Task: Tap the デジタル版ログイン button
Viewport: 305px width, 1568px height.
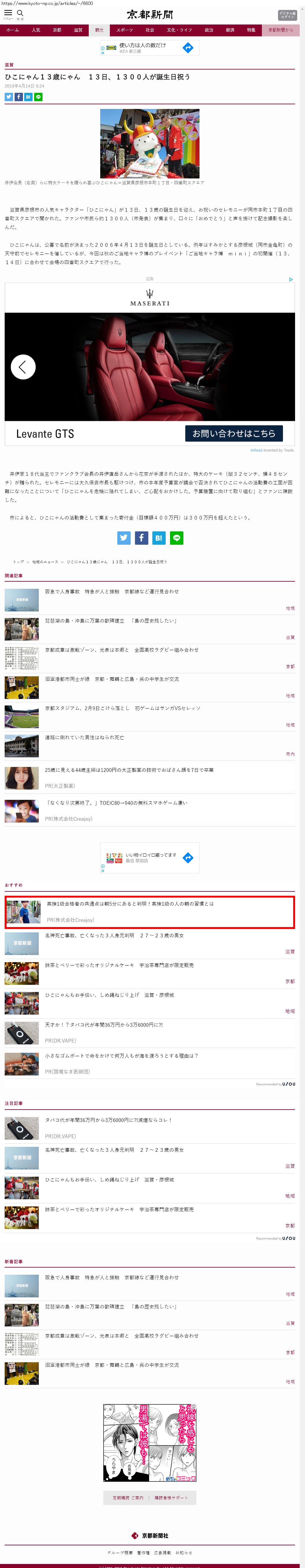Action: pyautogui.click(x=287, y=15)
